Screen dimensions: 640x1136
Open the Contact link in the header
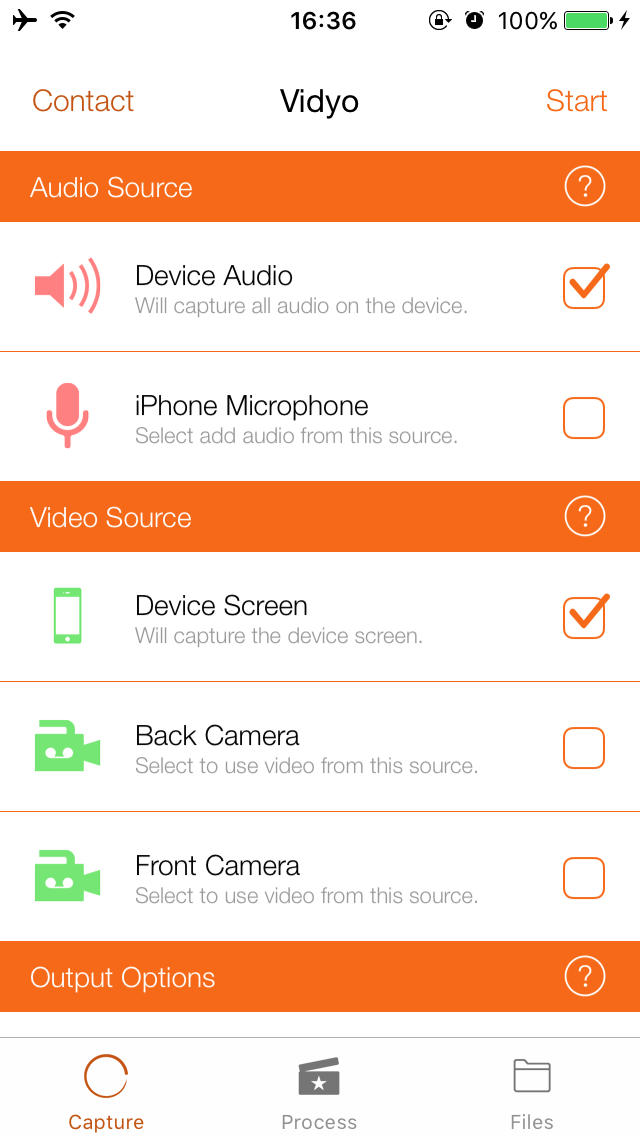83,101
